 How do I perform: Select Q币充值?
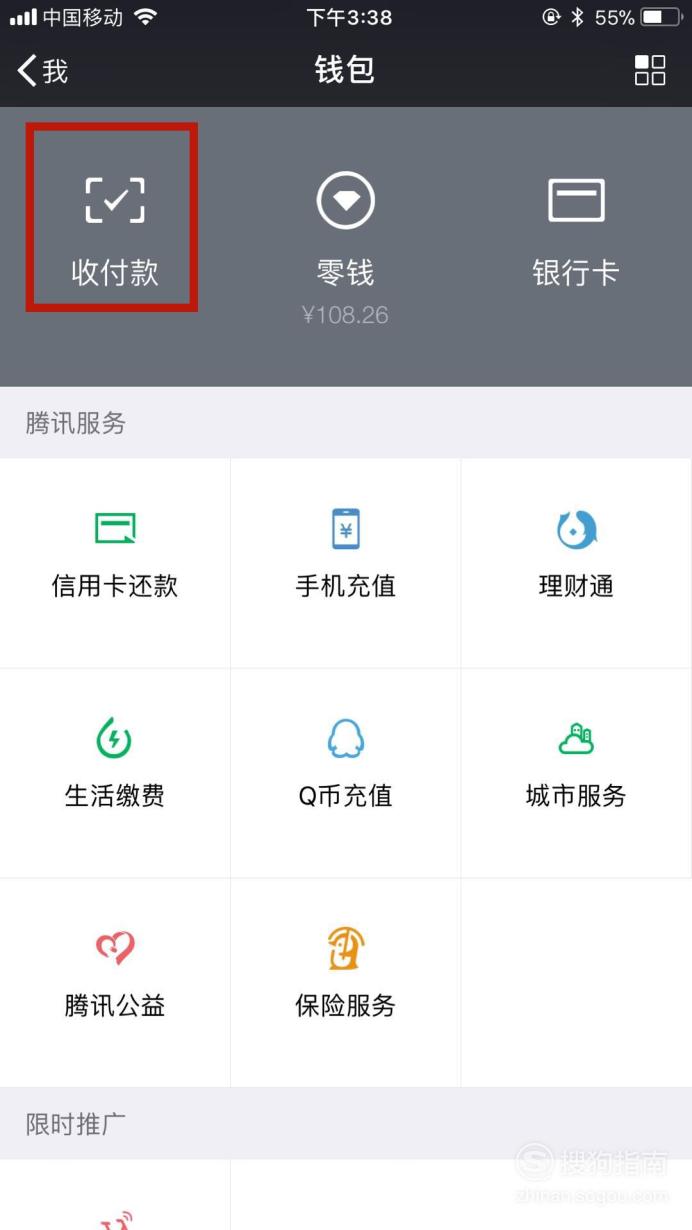[x=345, y=773]
